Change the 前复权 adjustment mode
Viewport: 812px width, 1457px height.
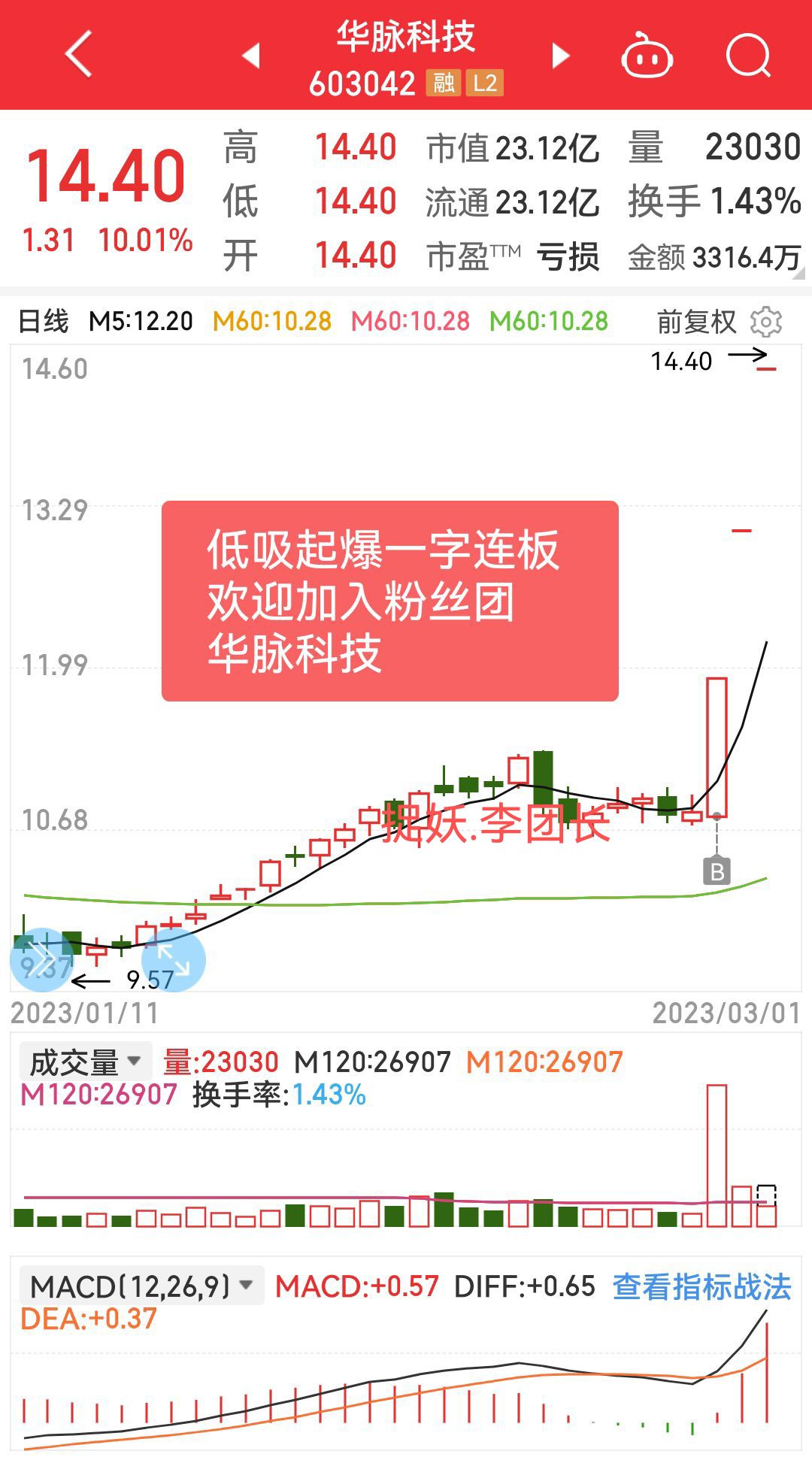(696, 323)
